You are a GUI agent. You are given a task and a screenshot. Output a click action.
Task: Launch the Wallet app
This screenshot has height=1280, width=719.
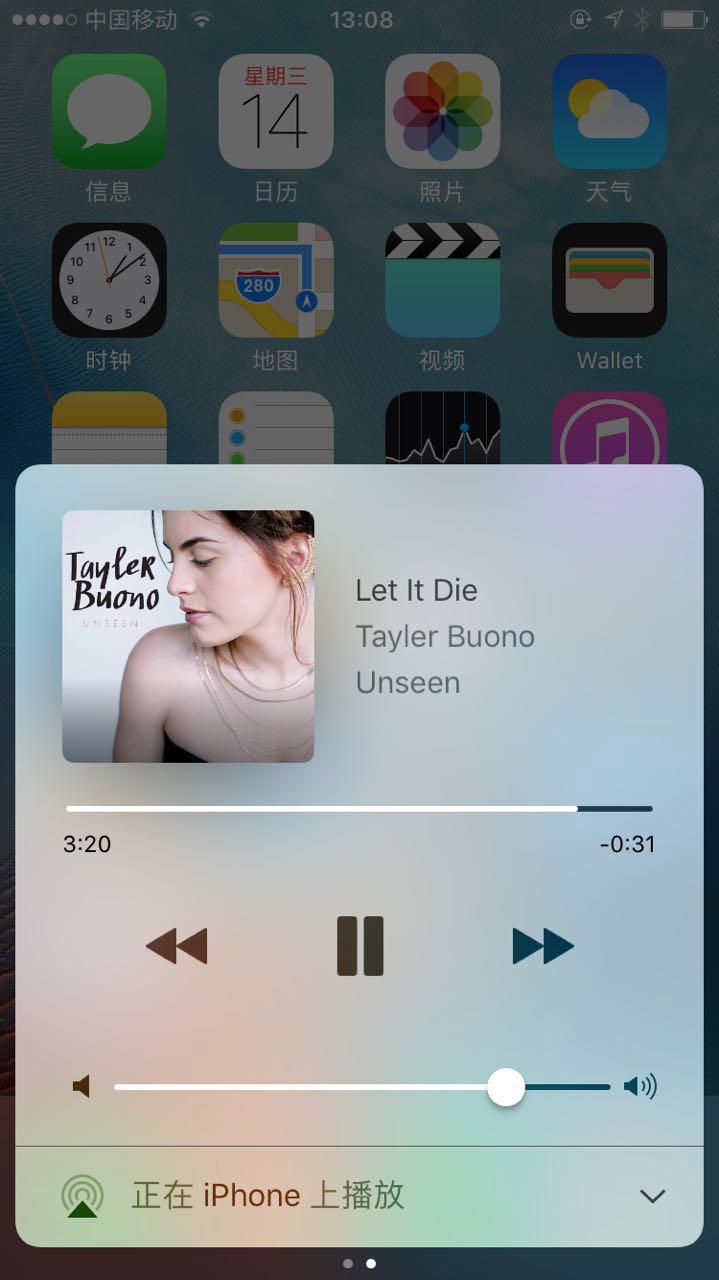(609, 280)
